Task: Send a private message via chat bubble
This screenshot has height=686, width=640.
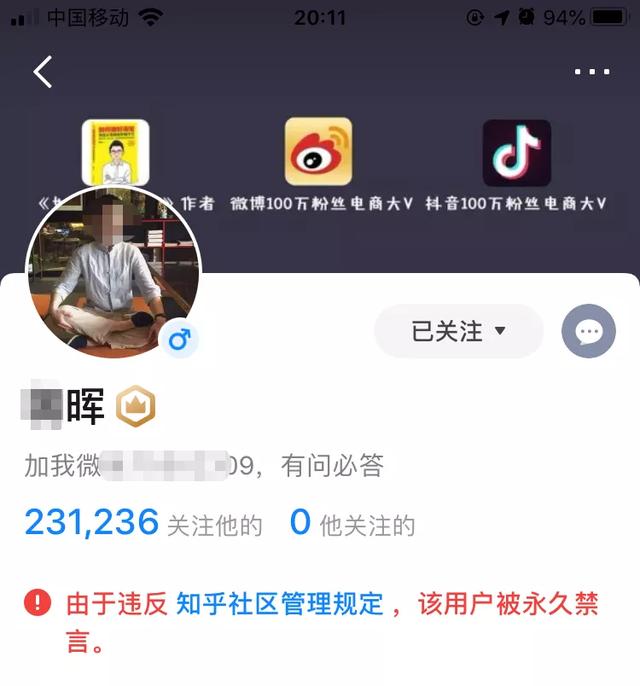Action: point(588,331)
